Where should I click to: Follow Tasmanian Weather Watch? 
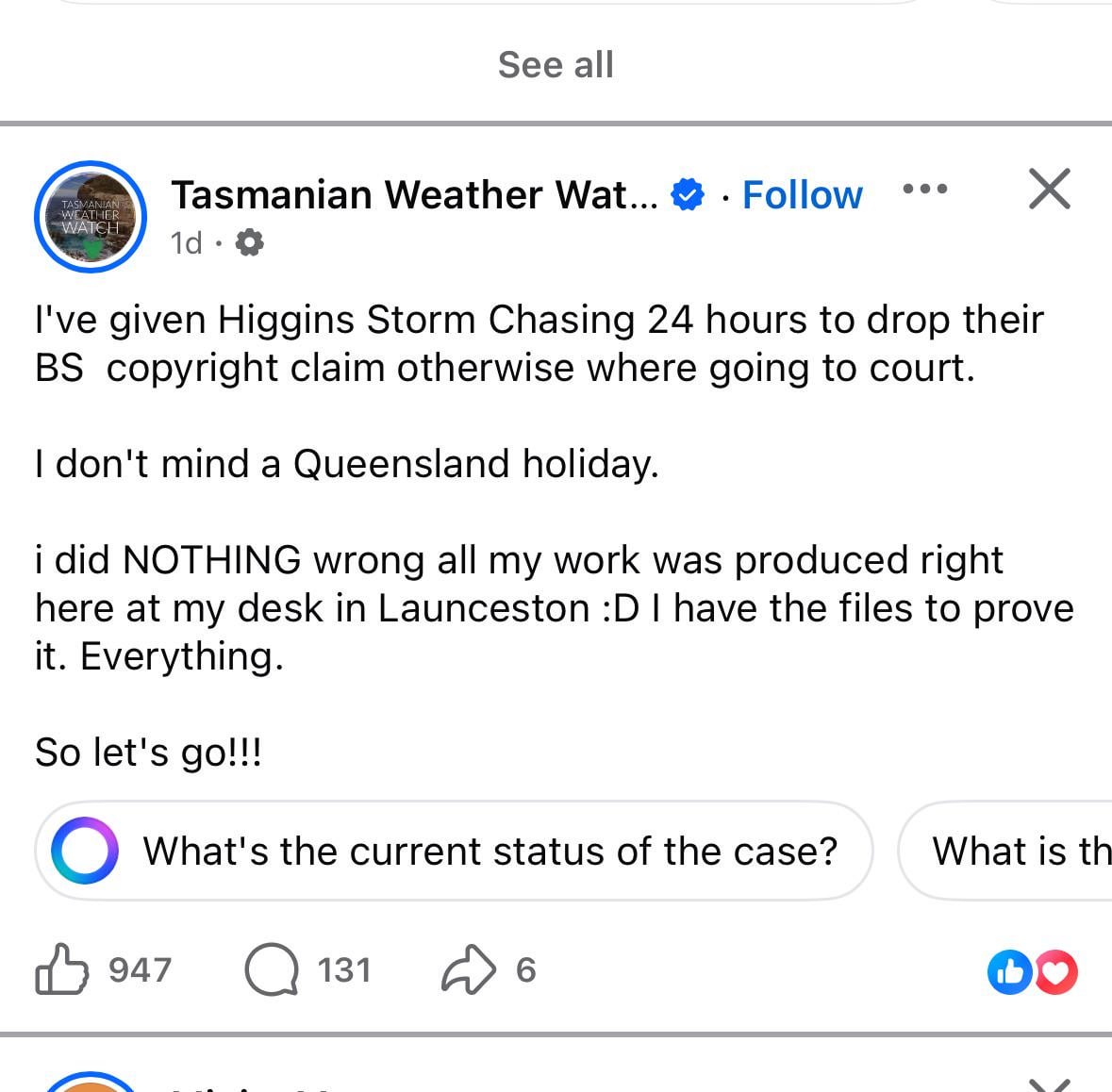click(802, 195)
